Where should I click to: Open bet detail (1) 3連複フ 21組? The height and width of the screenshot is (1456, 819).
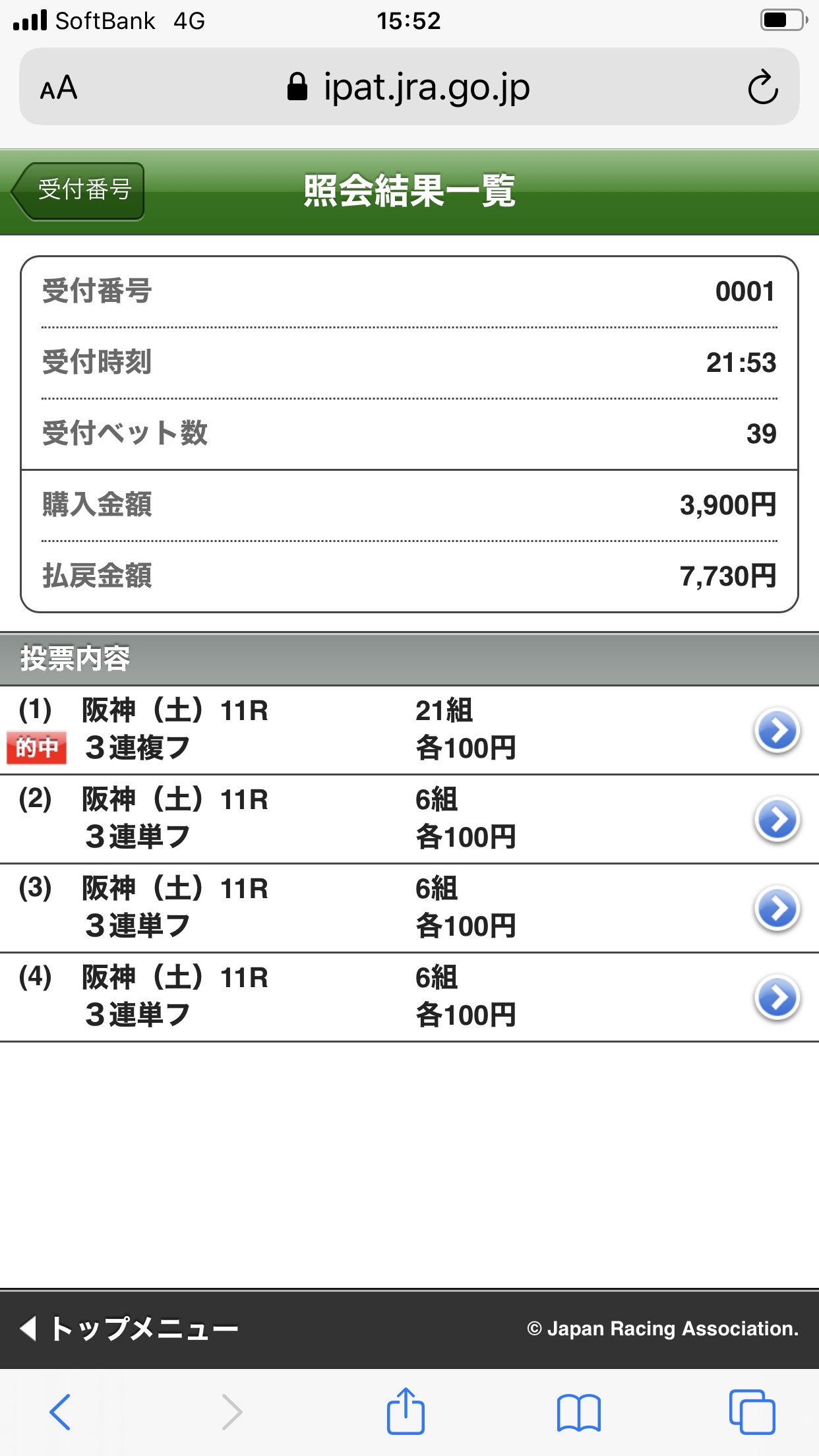pyautogui.click(x=777, y=731)
